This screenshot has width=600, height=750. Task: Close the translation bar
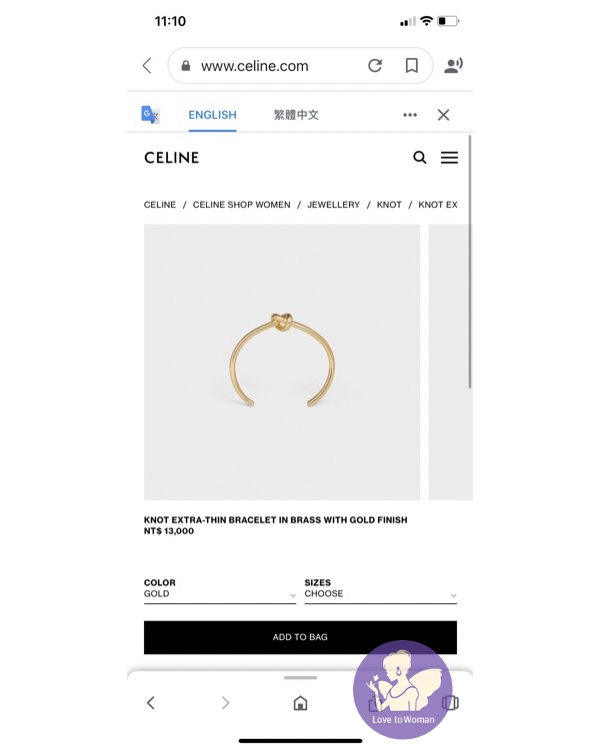point(443,115)
